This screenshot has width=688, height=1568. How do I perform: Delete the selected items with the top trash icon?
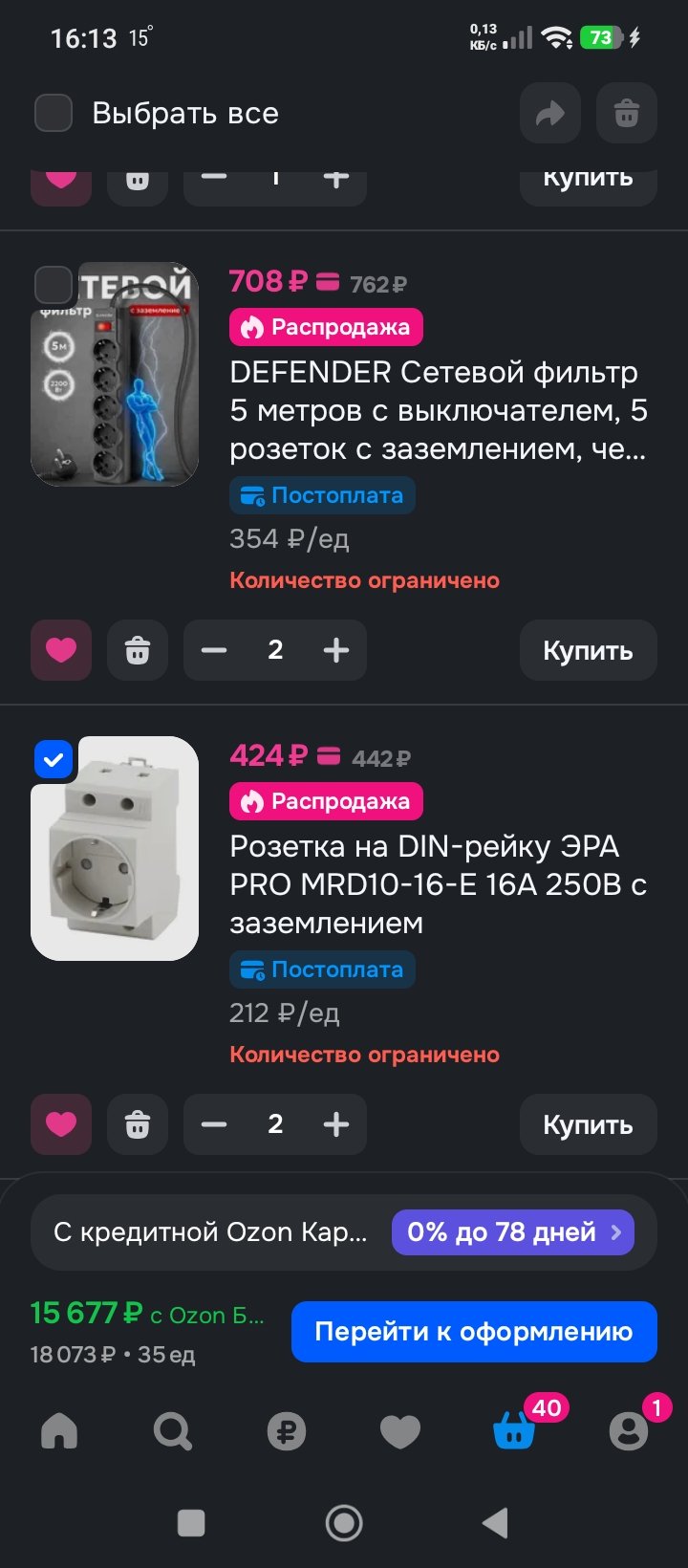626,114
